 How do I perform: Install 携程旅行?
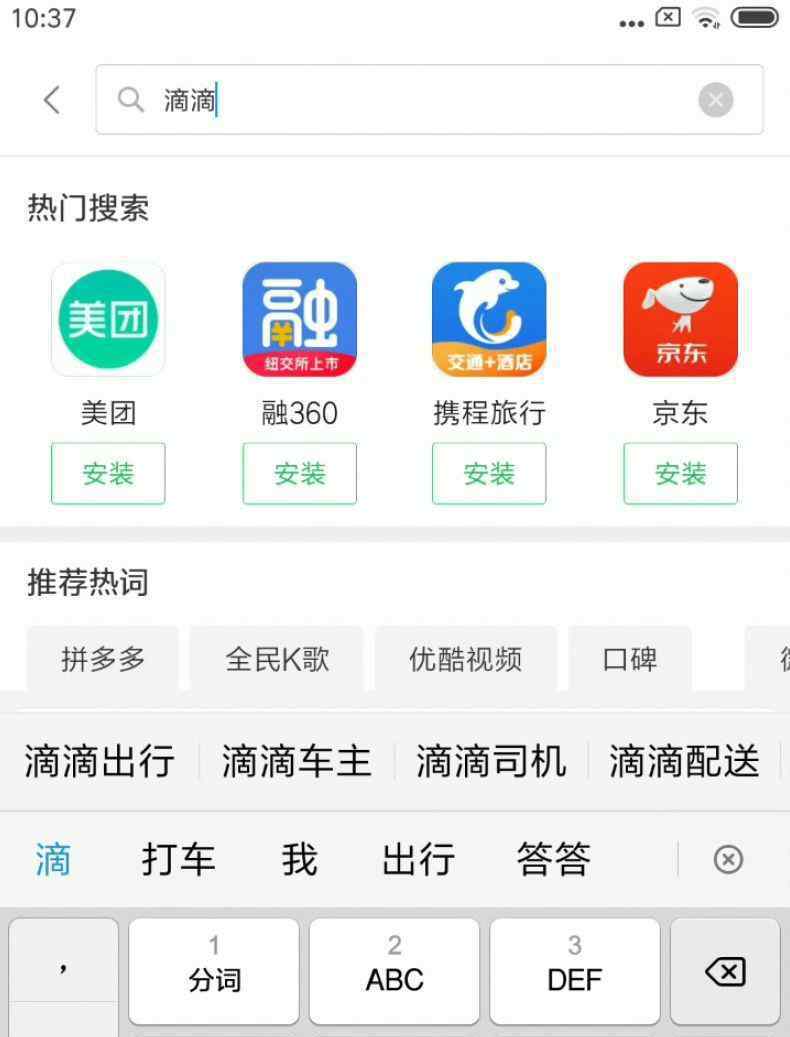point(489,473)
